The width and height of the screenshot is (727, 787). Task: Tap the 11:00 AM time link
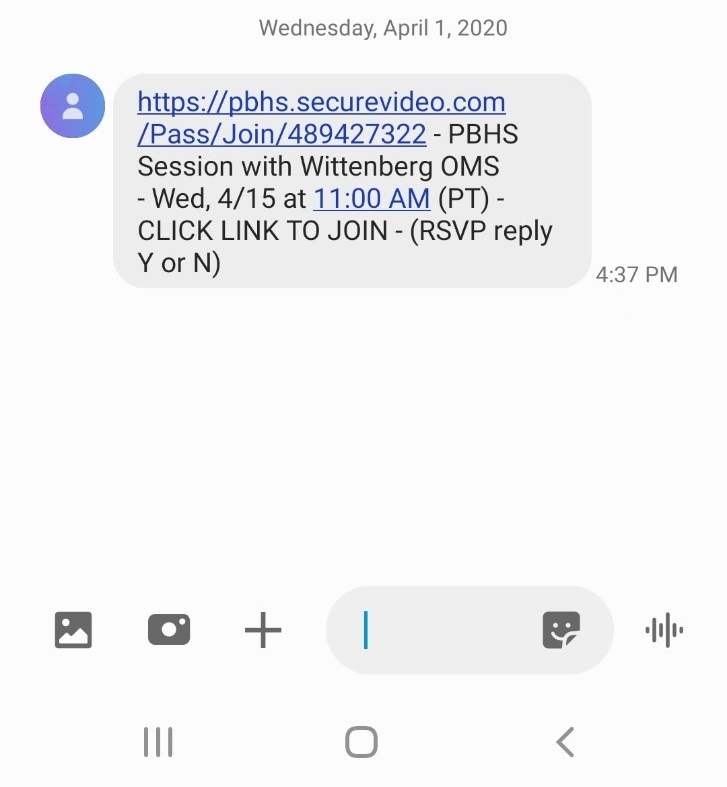click(371, 199)
